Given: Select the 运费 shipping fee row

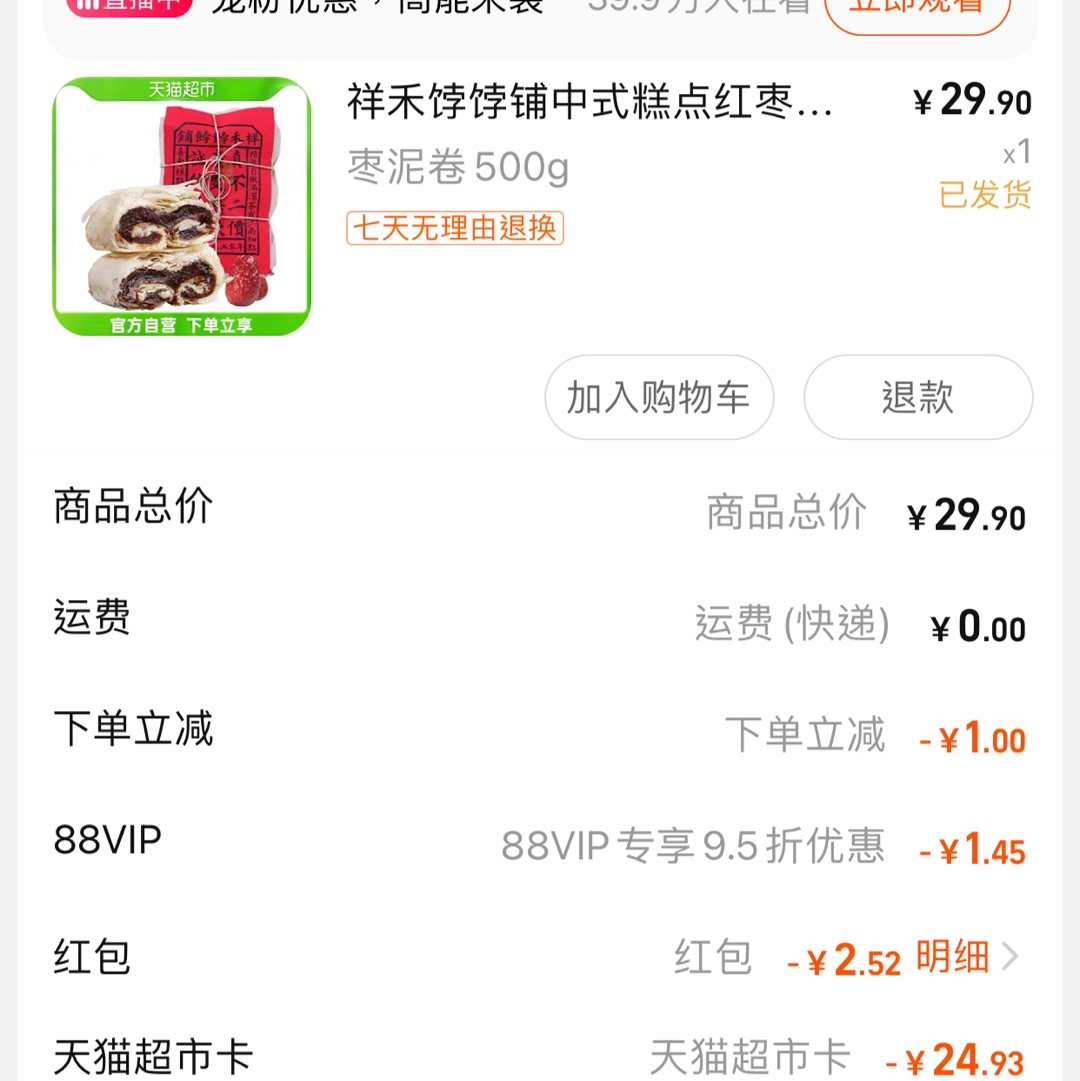Looking at the screenshot, I should tap(540, 622).
